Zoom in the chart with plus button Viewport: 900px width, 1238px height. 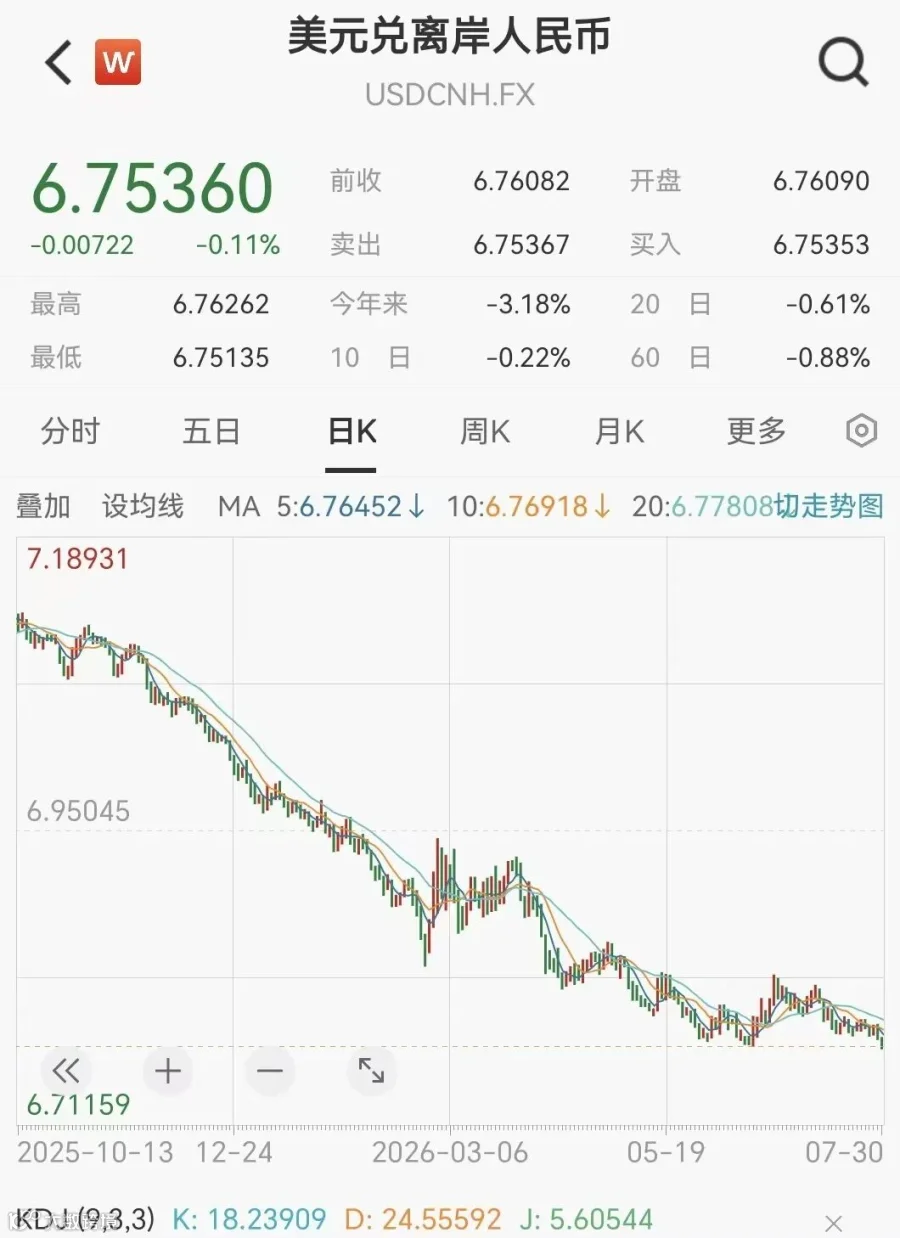point(168,1072)
